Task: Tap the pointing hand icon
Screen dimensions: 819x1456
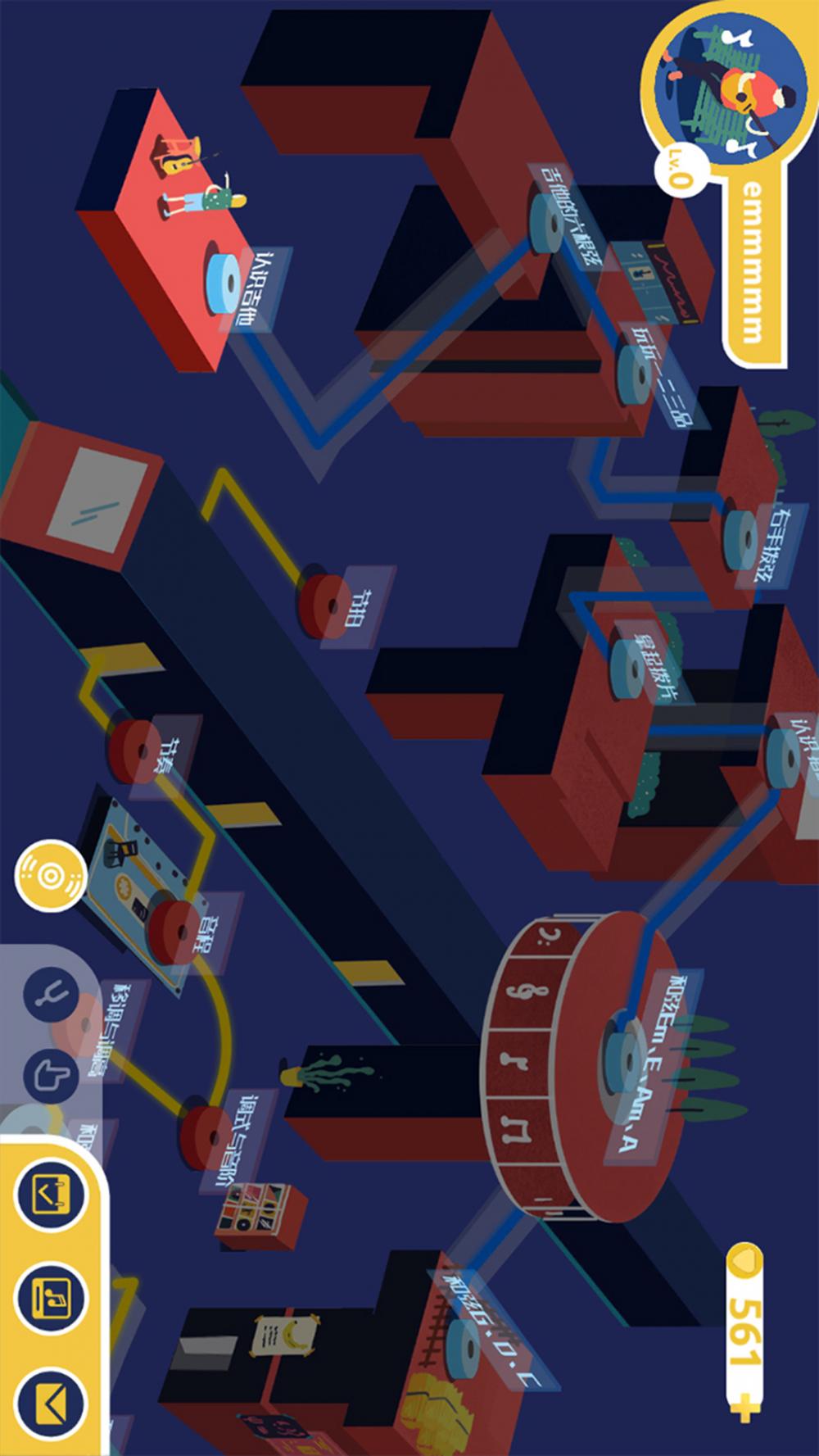Action: coord(51,1074)
